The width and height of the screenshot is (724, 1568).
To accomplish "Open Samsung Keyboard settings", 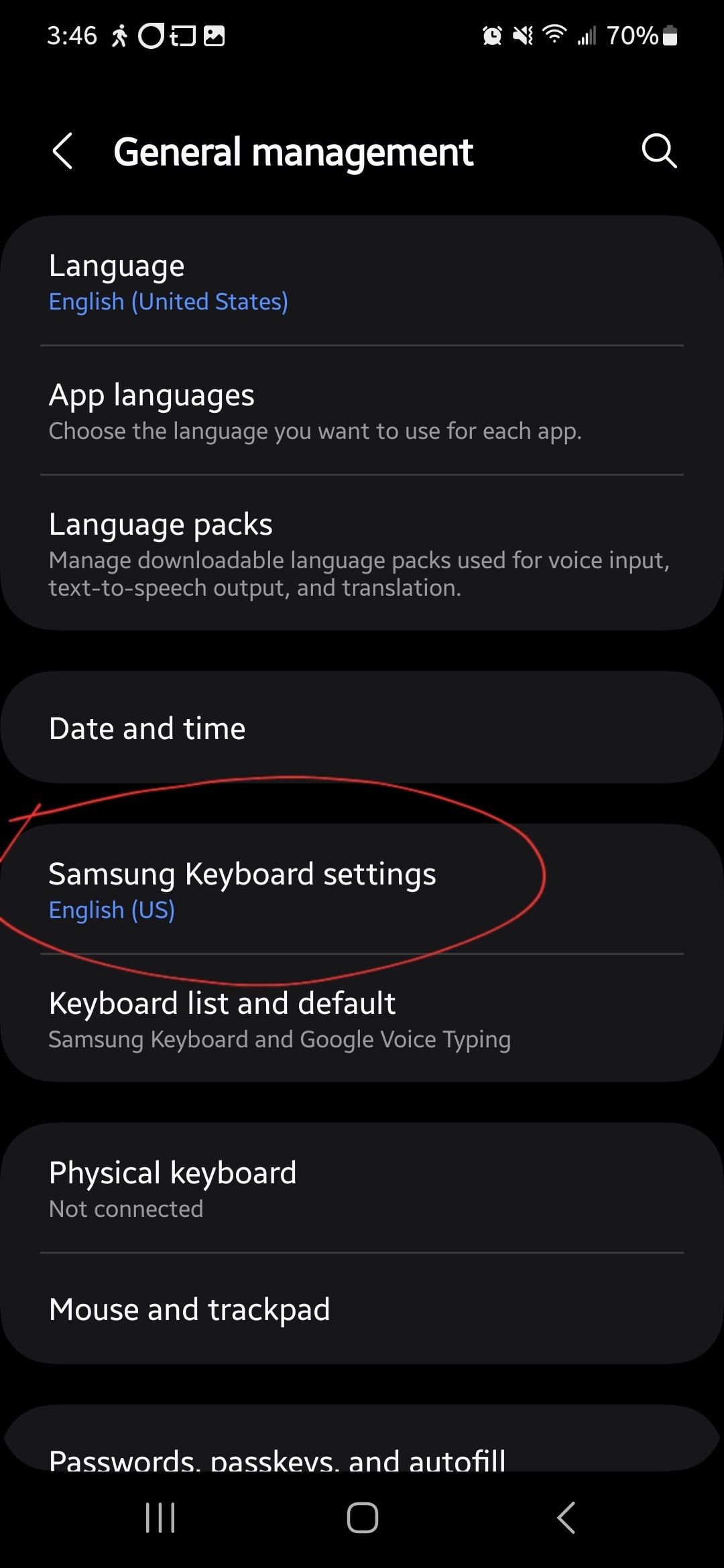I will click(x=362, y=889).
